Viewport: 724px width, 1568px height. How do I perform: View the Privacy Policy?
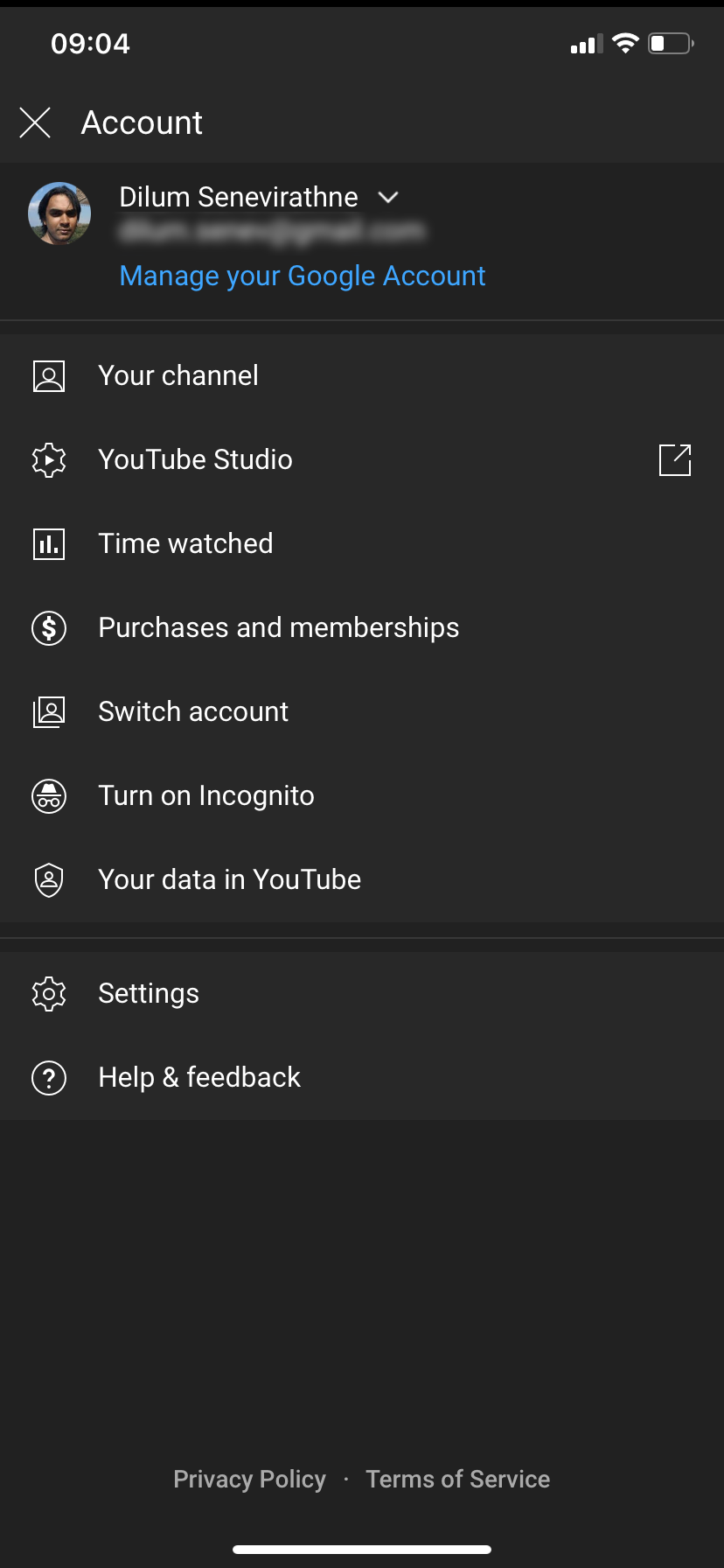[250, 1479]
